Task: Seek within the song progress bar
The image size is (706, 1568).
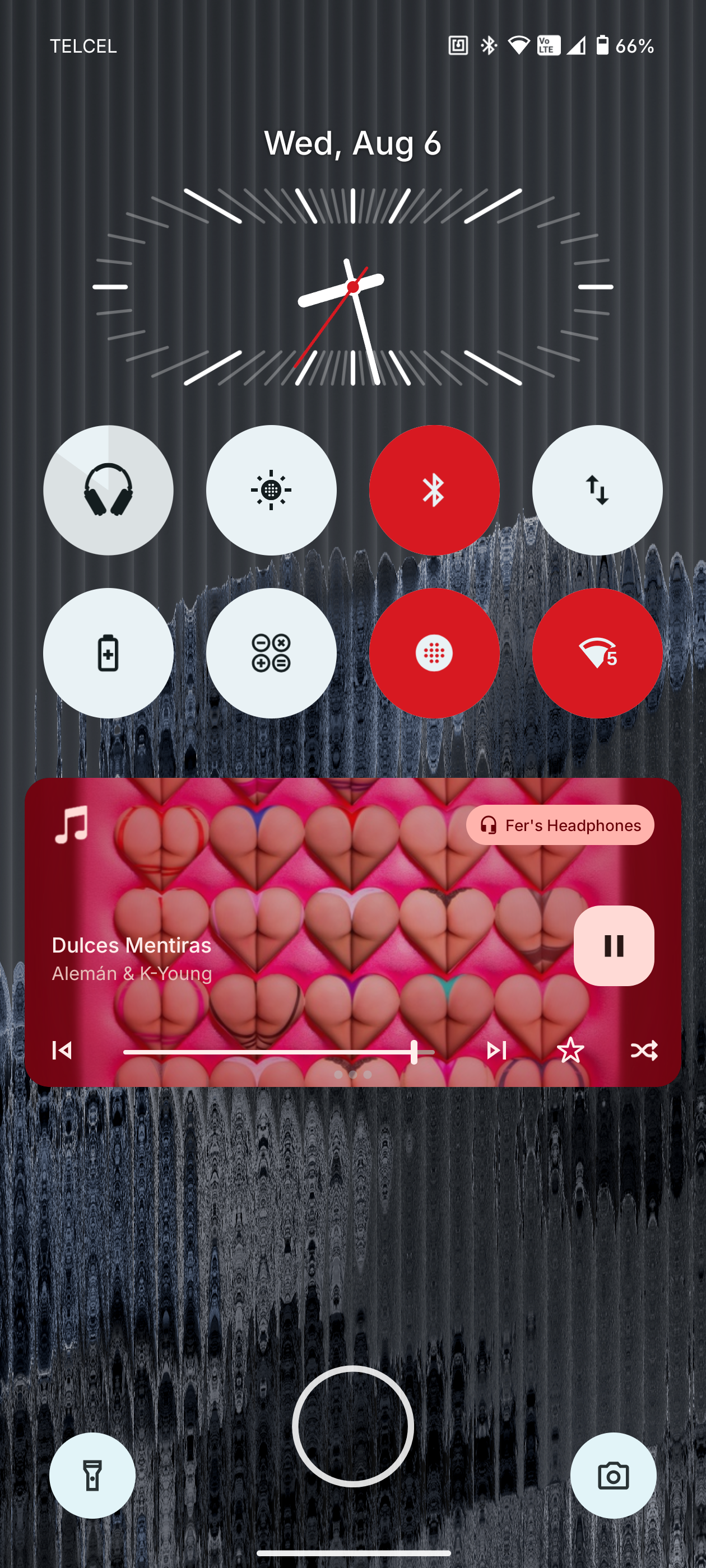Action: tap(278, 1051)
